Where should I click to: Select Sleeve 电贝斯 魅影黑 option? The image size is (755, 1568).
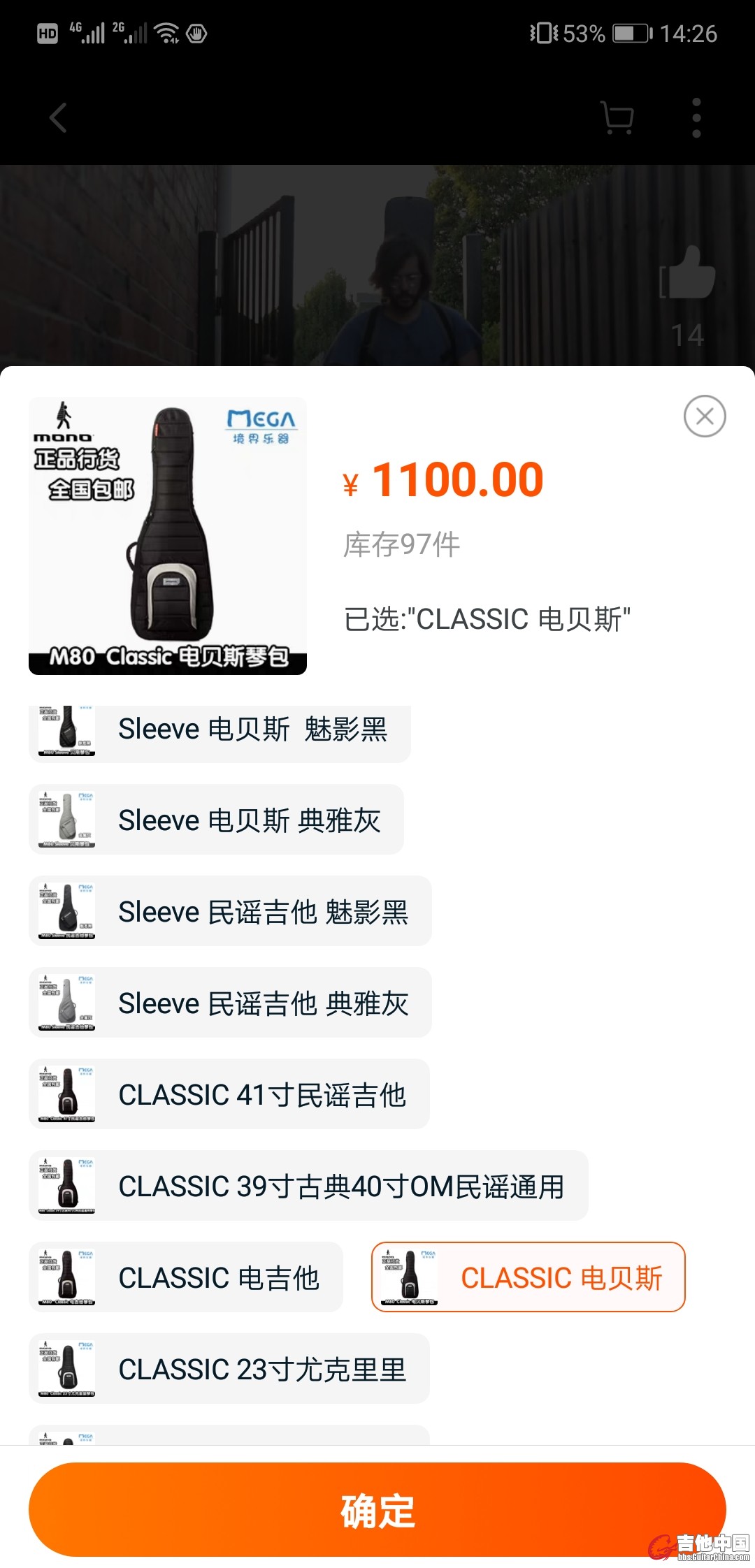point(220,730)
